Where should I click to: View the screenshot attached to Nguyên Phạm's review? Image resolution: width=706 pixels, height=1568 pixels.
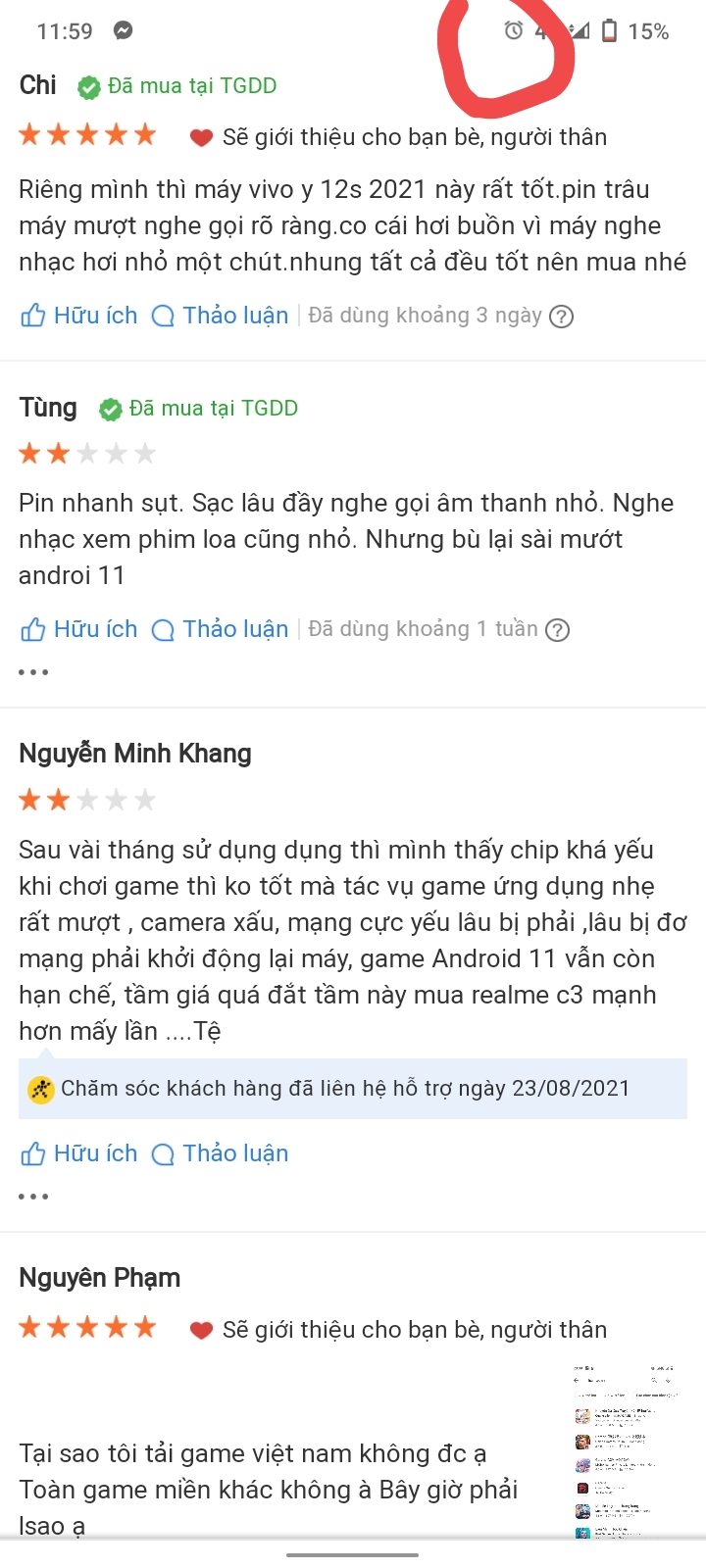(624, 1448)
